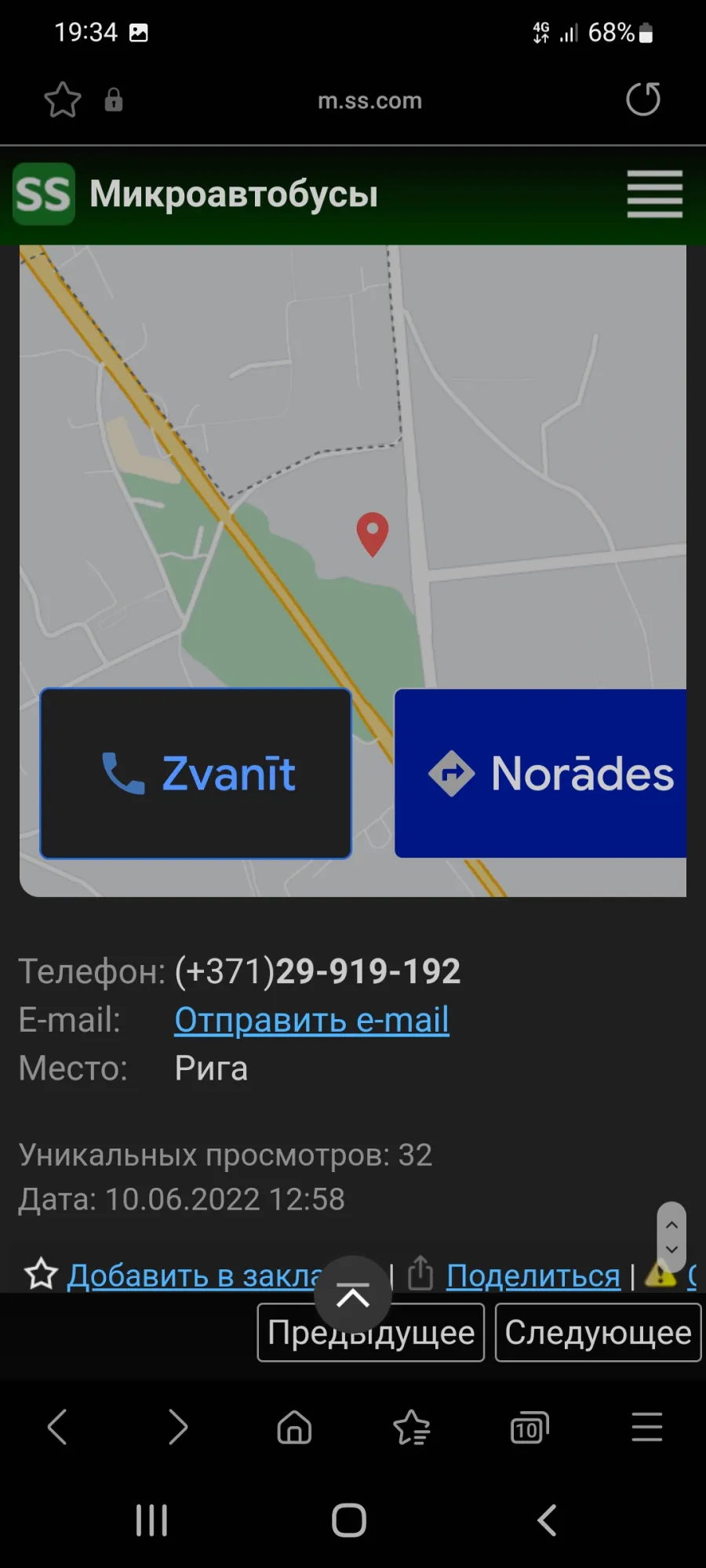Screen dimensions: 706x1568
Task: Reload the m.ss.com page
Action: [x=643, y=99]
